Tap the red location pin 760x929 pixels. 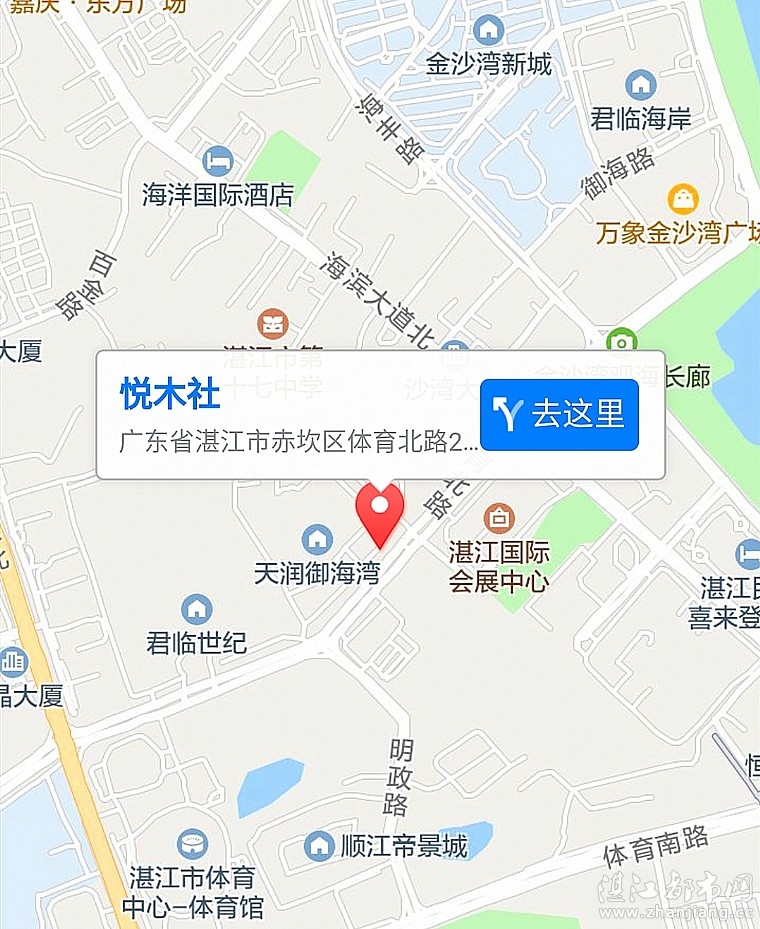pos(380,512)
